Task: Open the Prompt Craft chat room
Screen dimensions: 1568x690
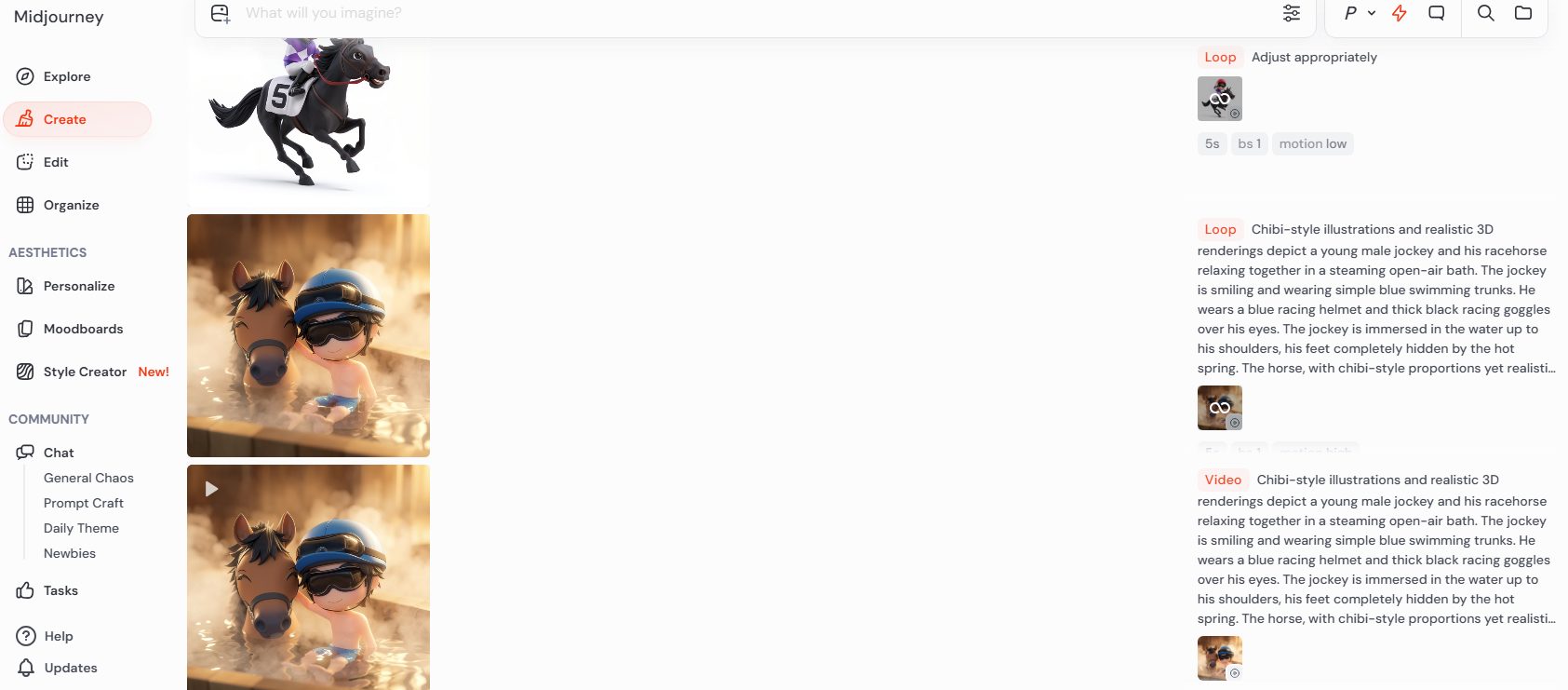Action: coord(84,503)
